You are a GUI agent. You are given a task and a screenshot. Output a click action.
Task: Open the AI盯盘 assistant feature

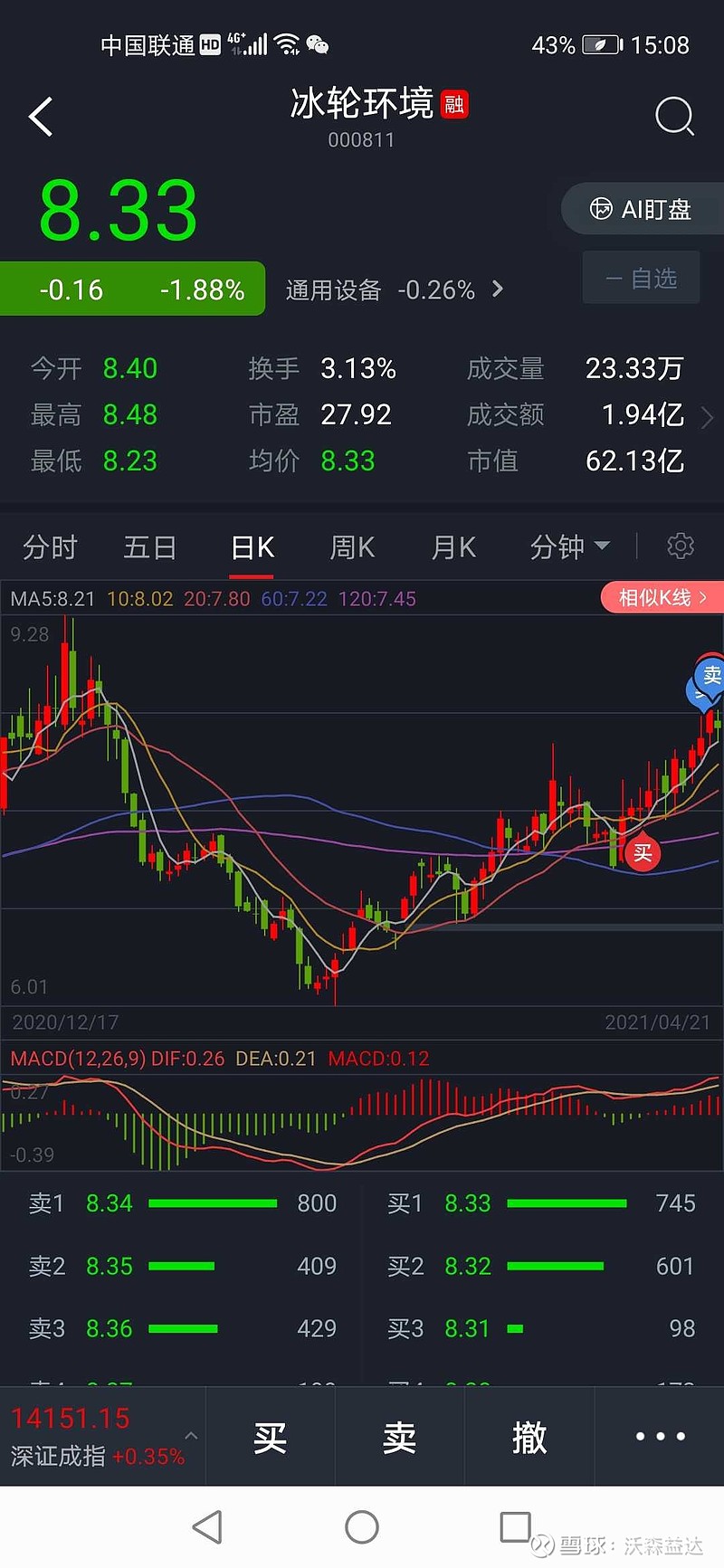[643, 209]
